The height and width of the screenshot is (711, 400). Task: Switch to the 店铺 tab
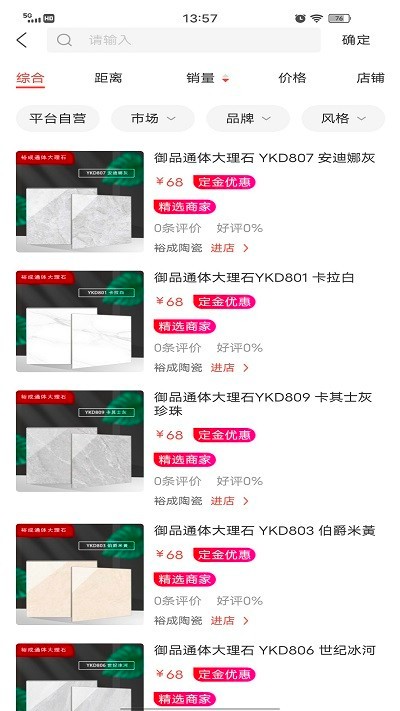pyautogui.click(x=371, y=78)
